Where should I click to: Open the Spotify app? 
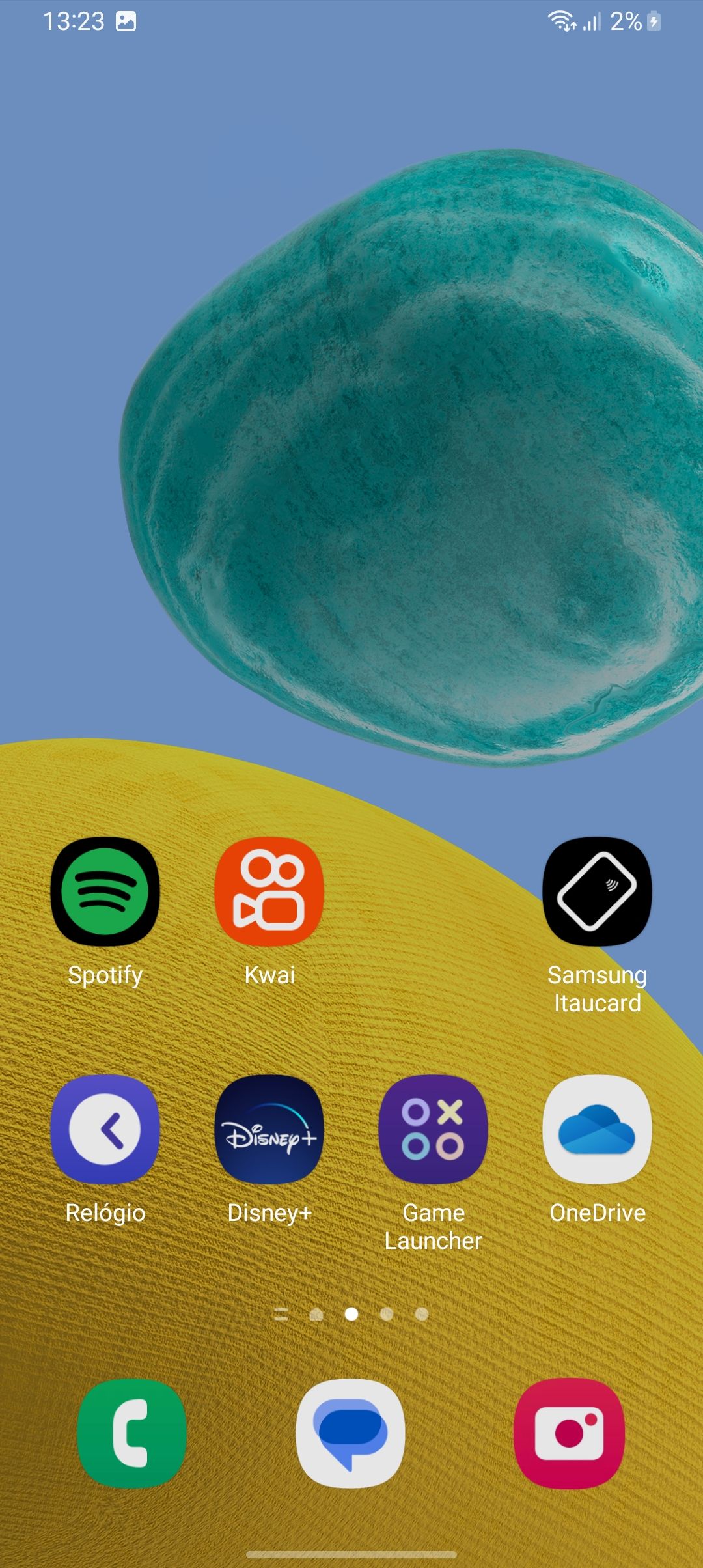[x=105, y=891]
